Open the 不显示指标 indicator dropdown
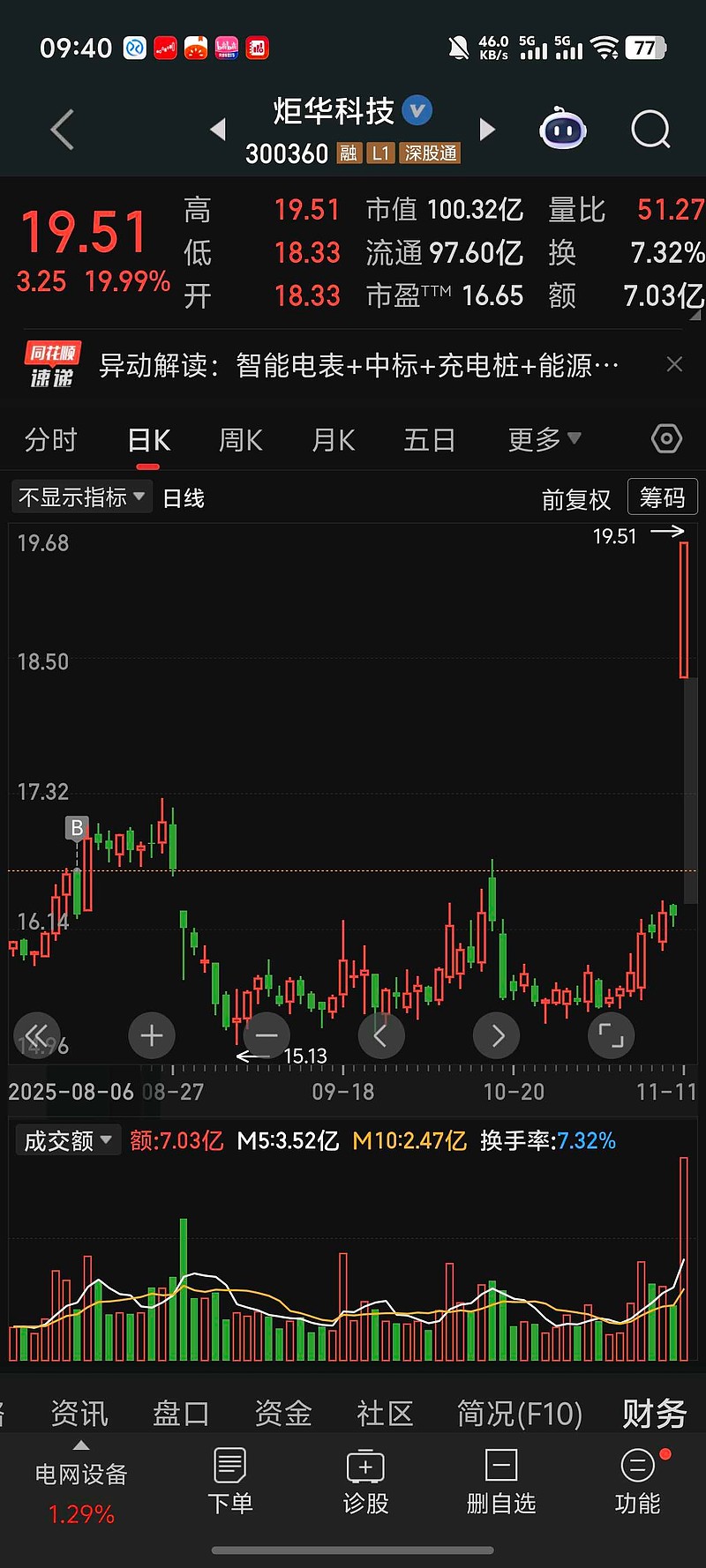The height and width of the screenshot is (1568, 706). pos(81,497)
